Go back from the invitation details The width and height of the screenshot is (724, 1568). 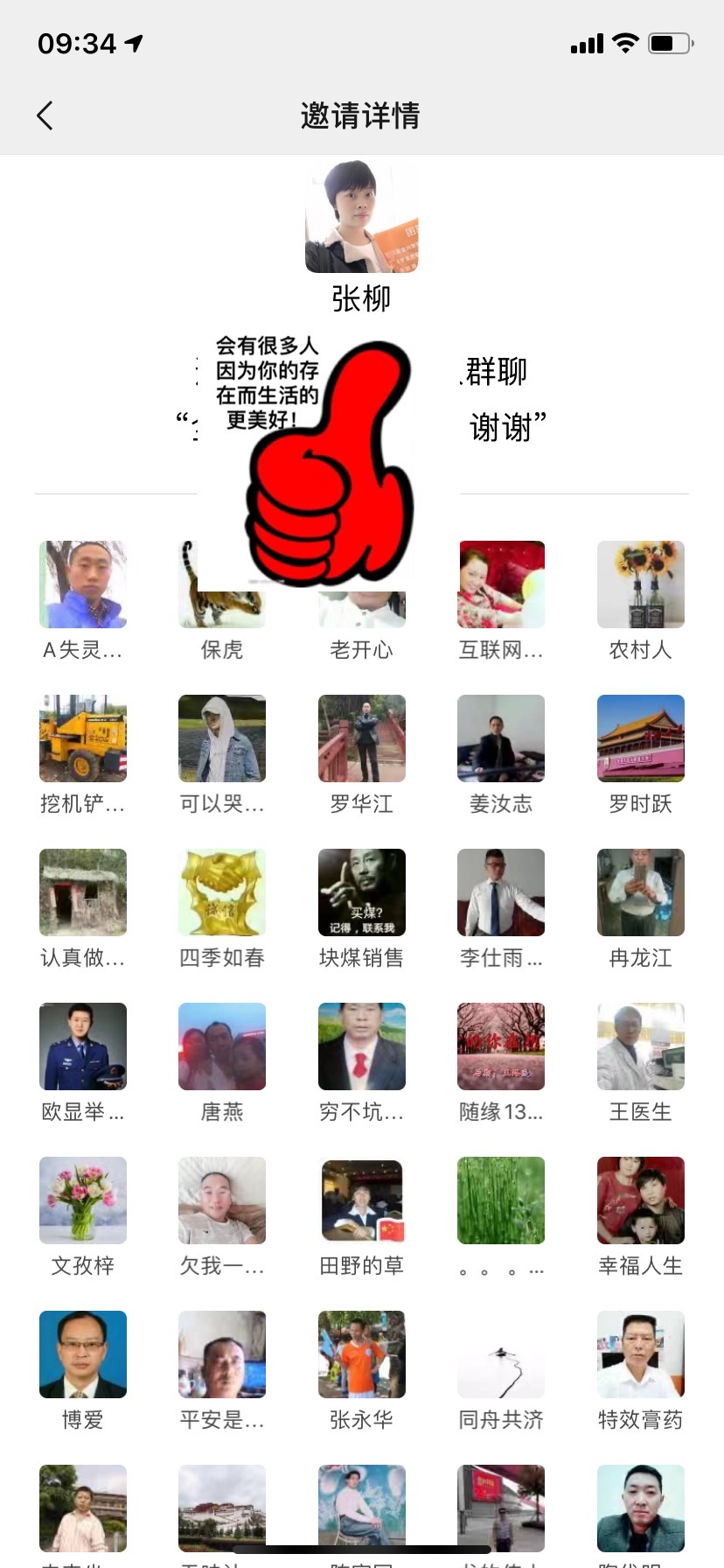[45, 115]
